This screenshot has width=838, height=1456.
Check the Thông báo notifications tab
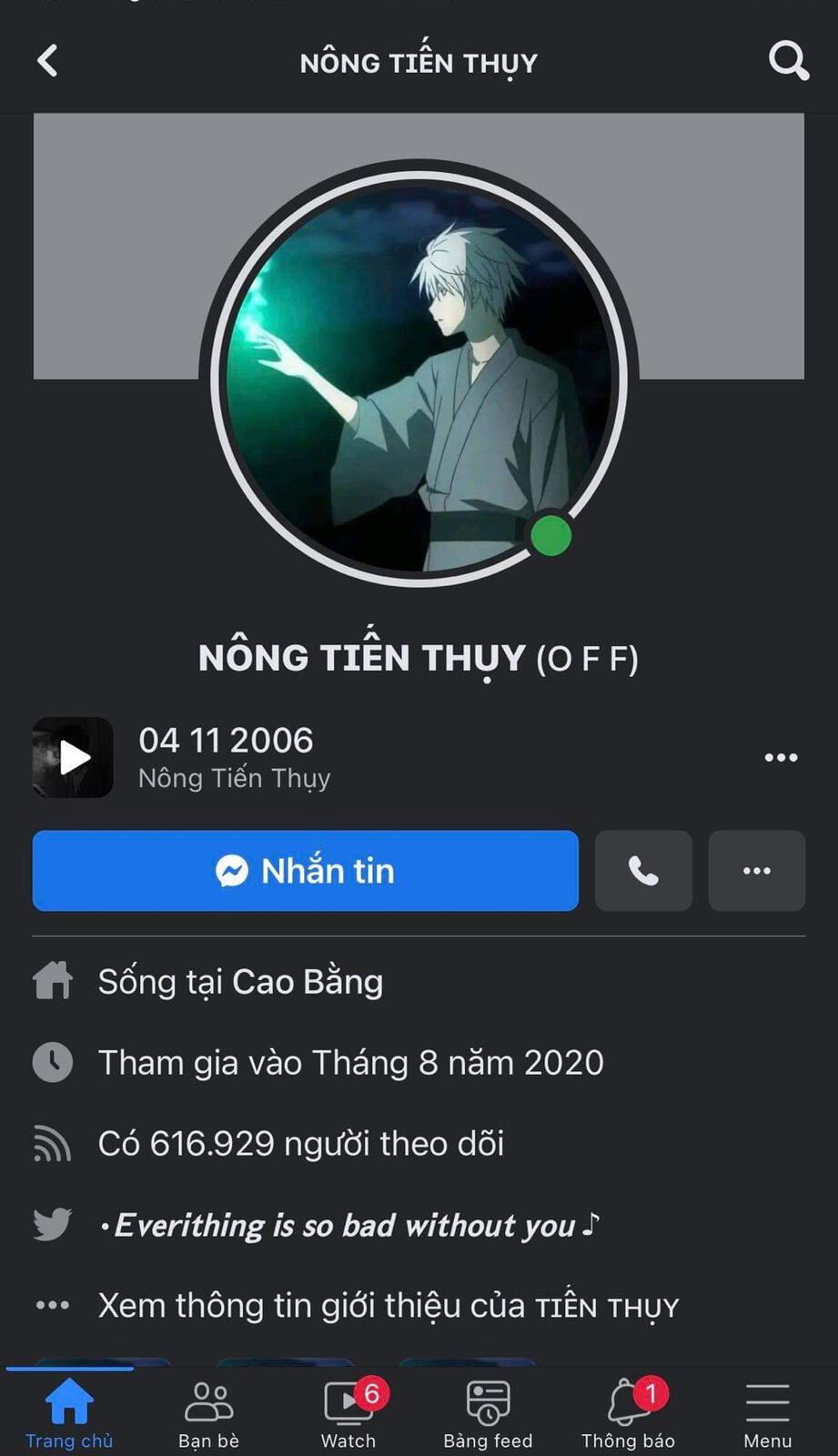[628, 1413]
